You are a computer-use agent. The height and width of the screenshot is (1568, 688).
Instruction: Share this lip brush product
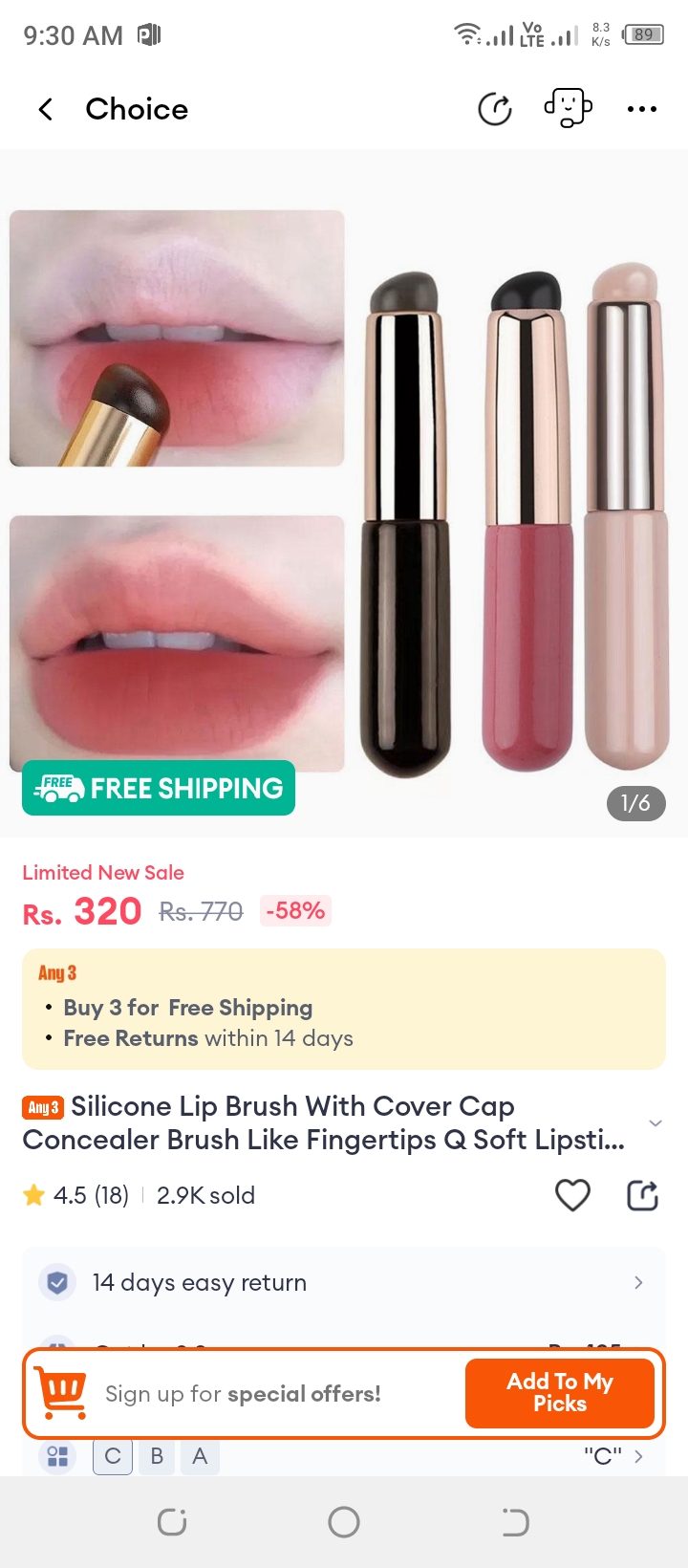[x=642, y=1195]
